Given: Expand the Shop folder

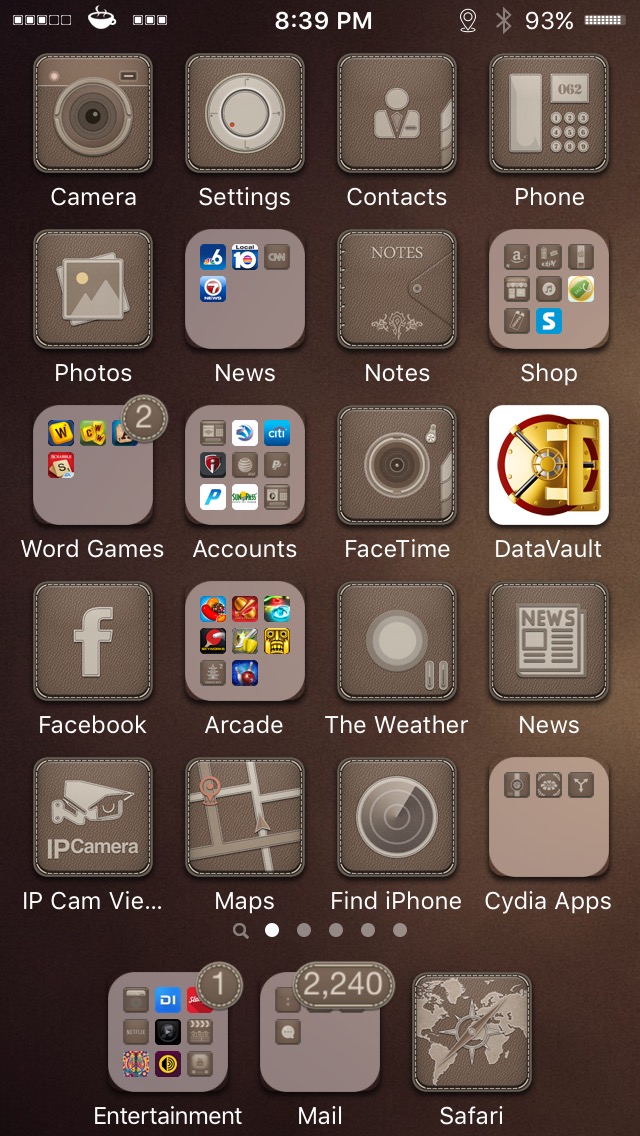Looking at the screenshot, I should (x=549, y=290).
